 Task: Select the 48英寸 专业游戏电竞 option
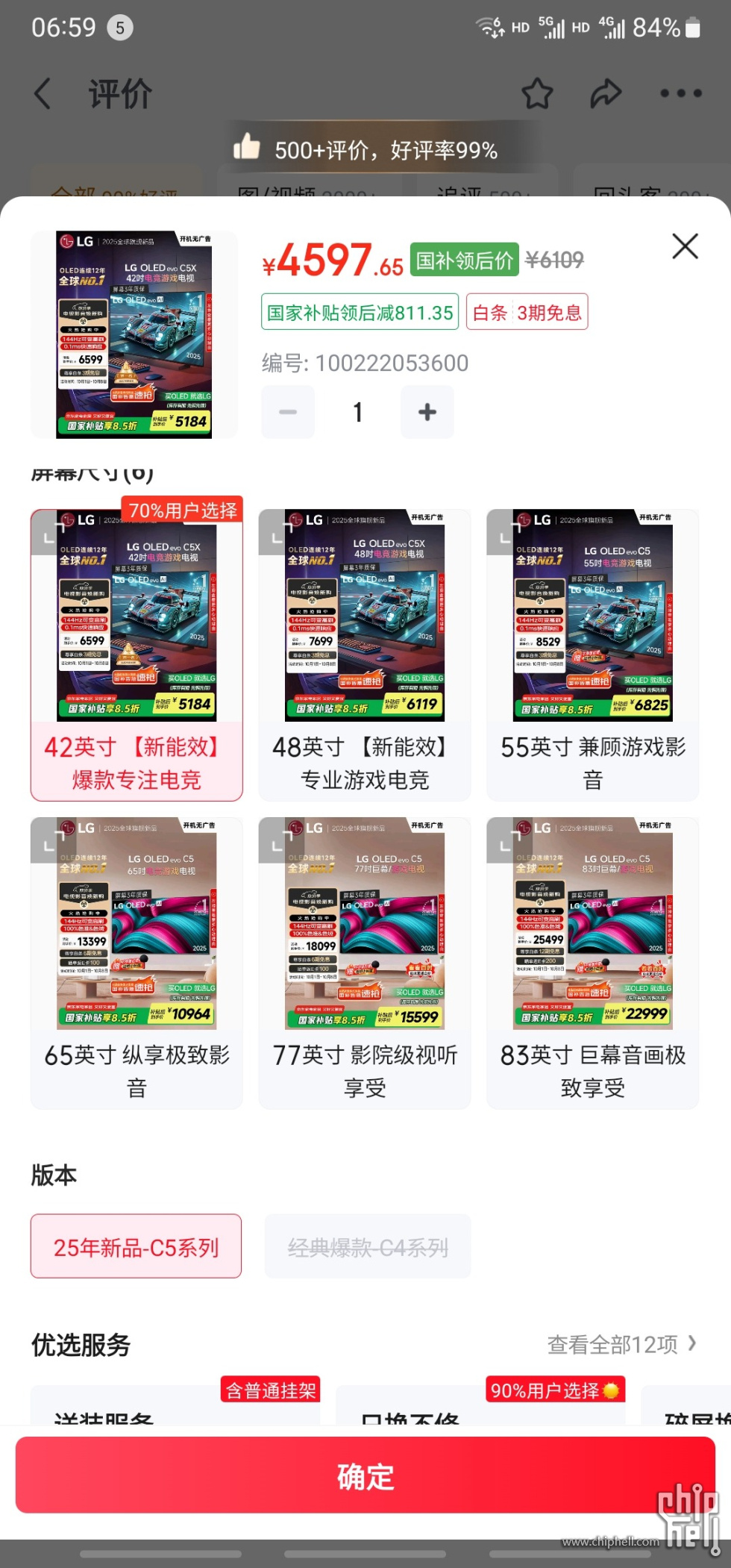click(x=364, y=655)
